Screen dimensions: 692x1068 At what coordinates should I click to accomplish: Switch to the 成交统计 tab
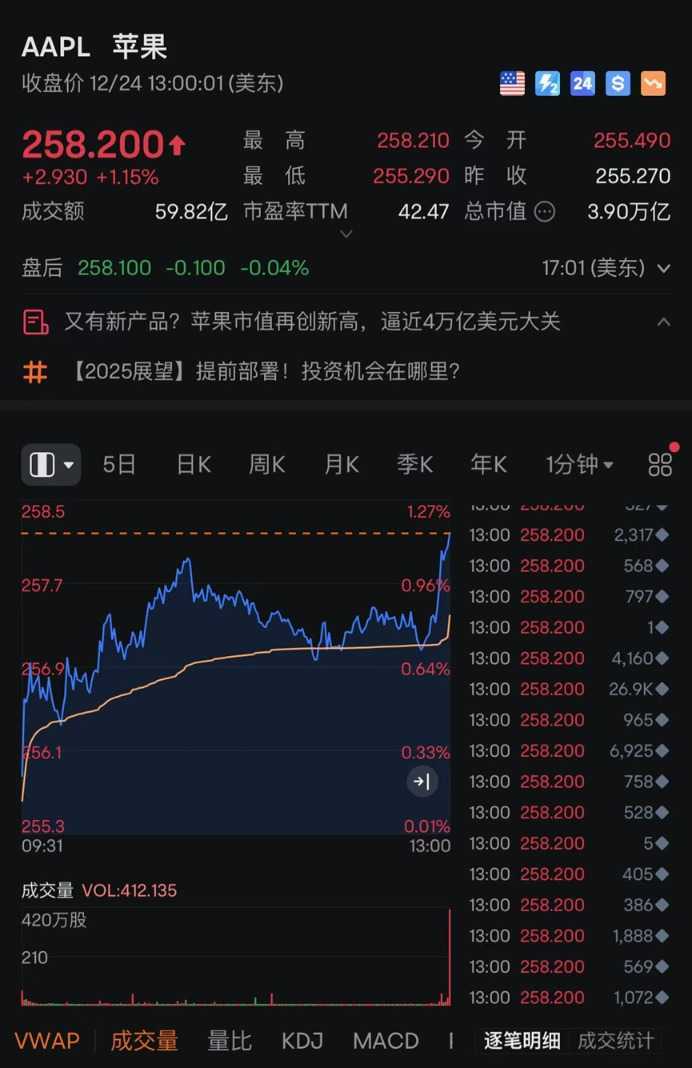(616, 1040)
